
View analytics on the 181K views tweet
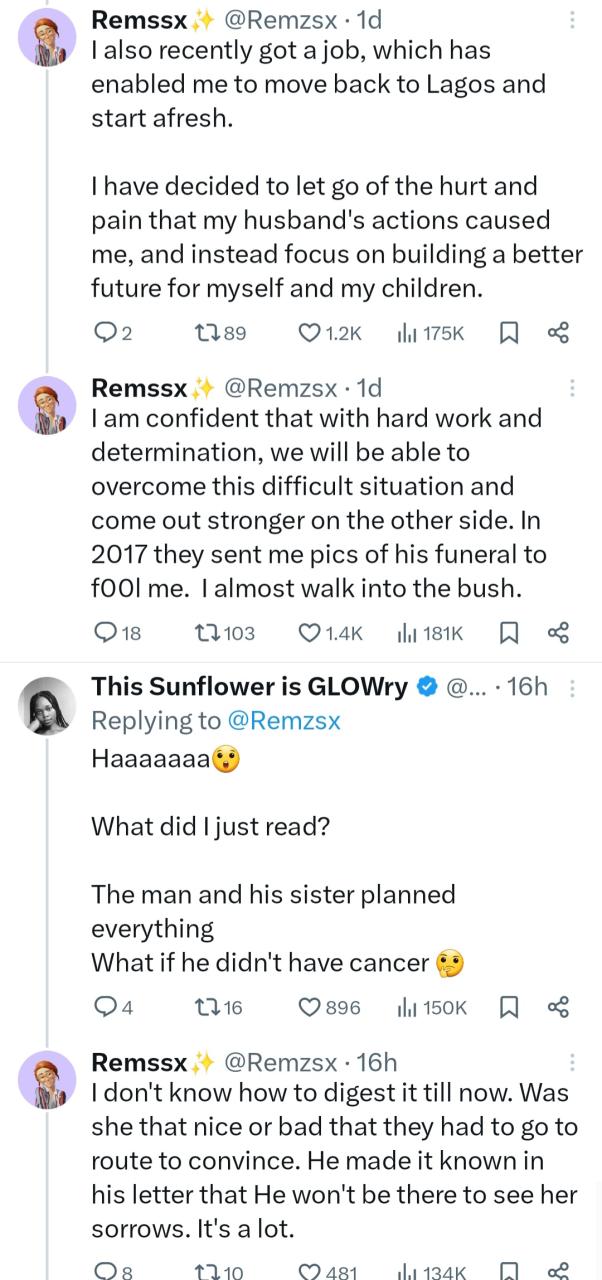407,632
